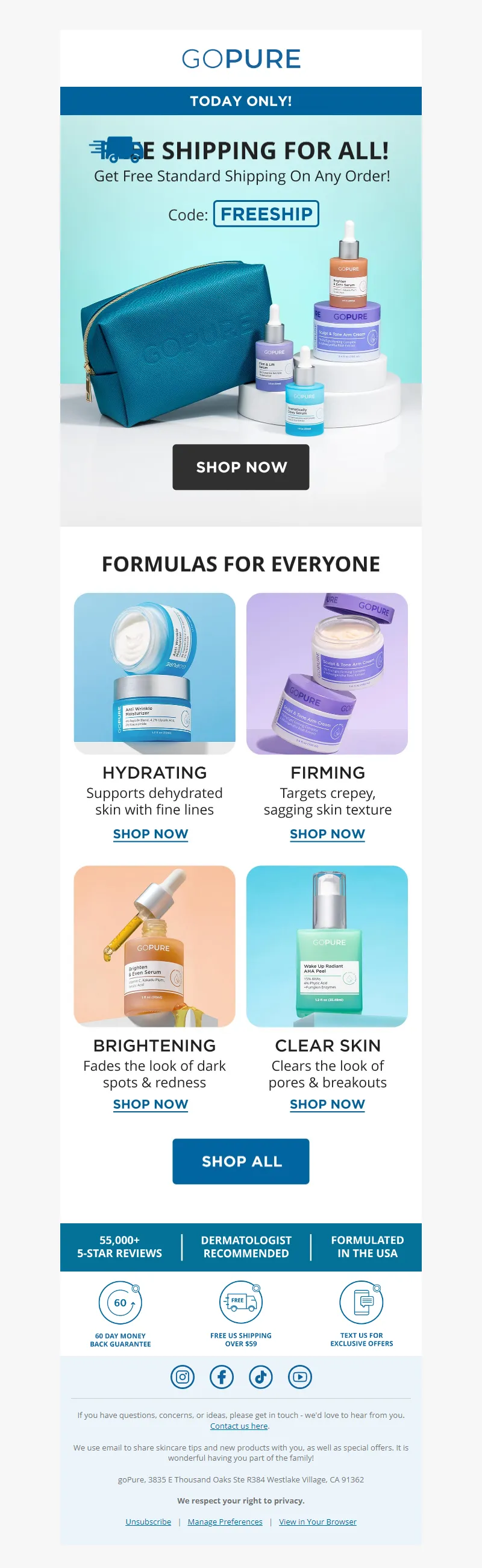The width and height of the screenshot is (482, 1568).
Task: Shop now under Clear Skin
Action: [x=327, y=1104]
